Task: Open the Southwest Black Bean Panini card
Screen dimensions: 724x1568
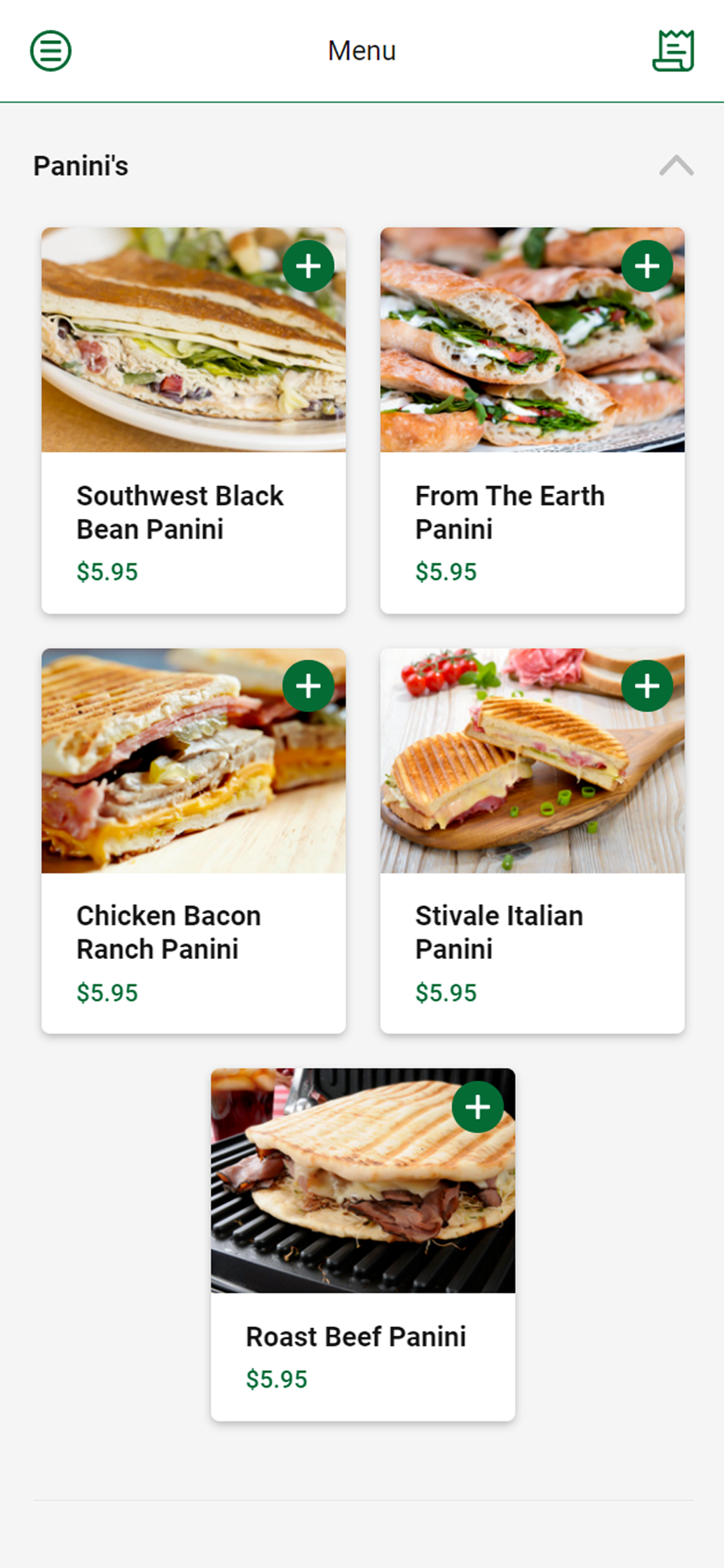Action: click(x=194, y=514)
